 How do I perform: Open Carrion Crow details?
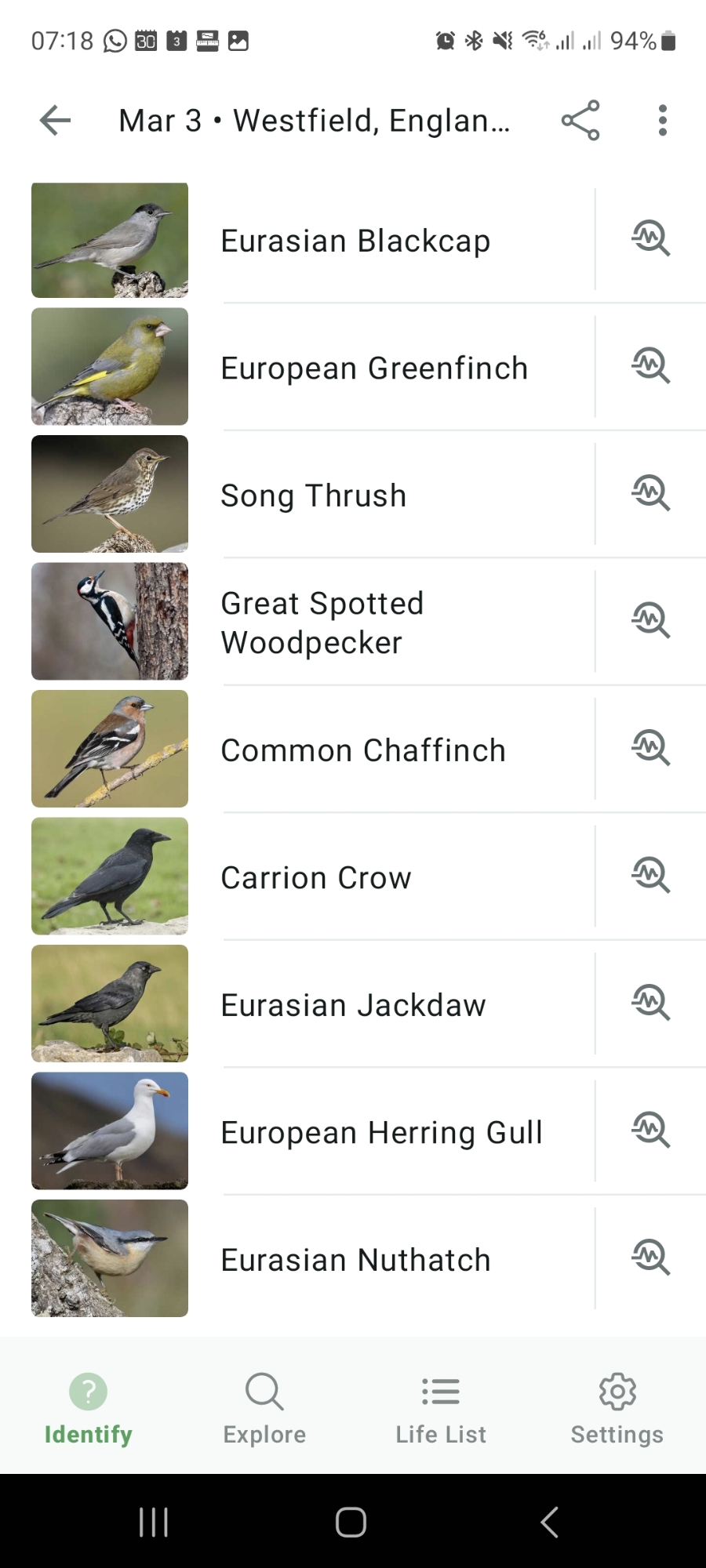[x=316, y=877]
